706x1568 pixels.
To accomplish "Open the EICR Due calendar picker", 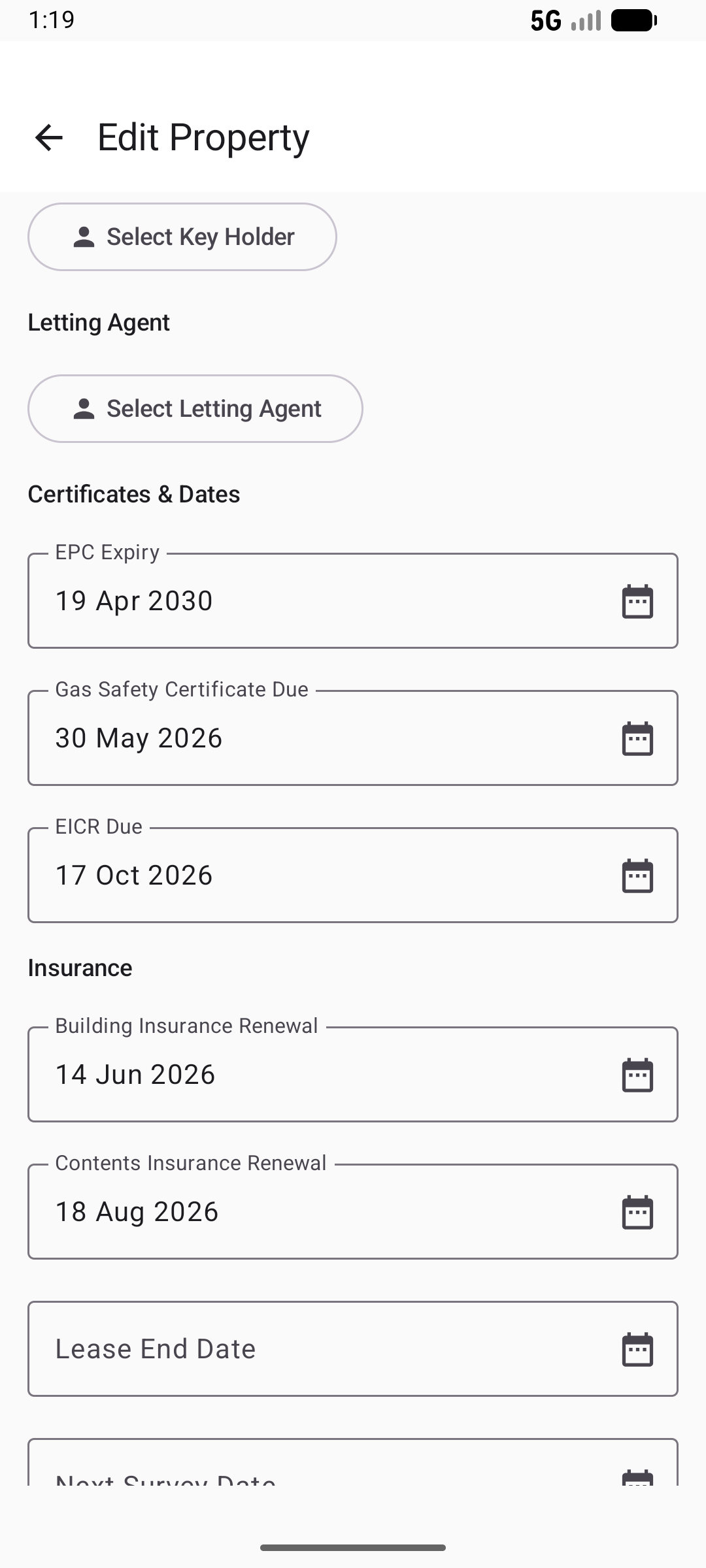I will coord(637,875).
